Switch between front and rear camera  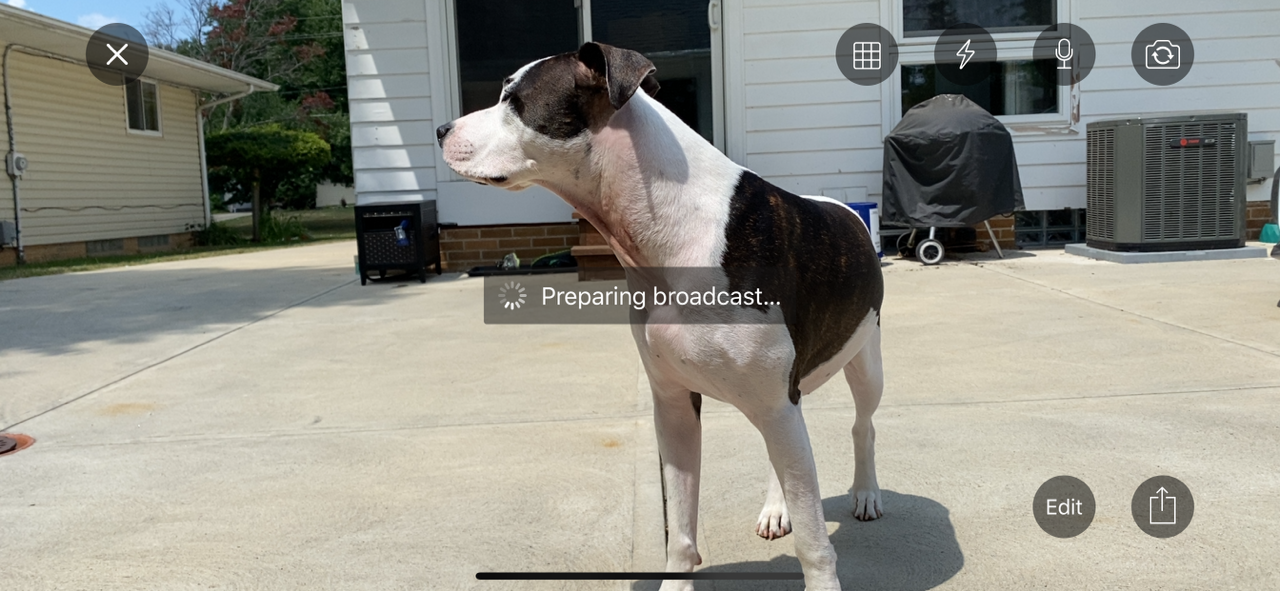coord(1162,54)
